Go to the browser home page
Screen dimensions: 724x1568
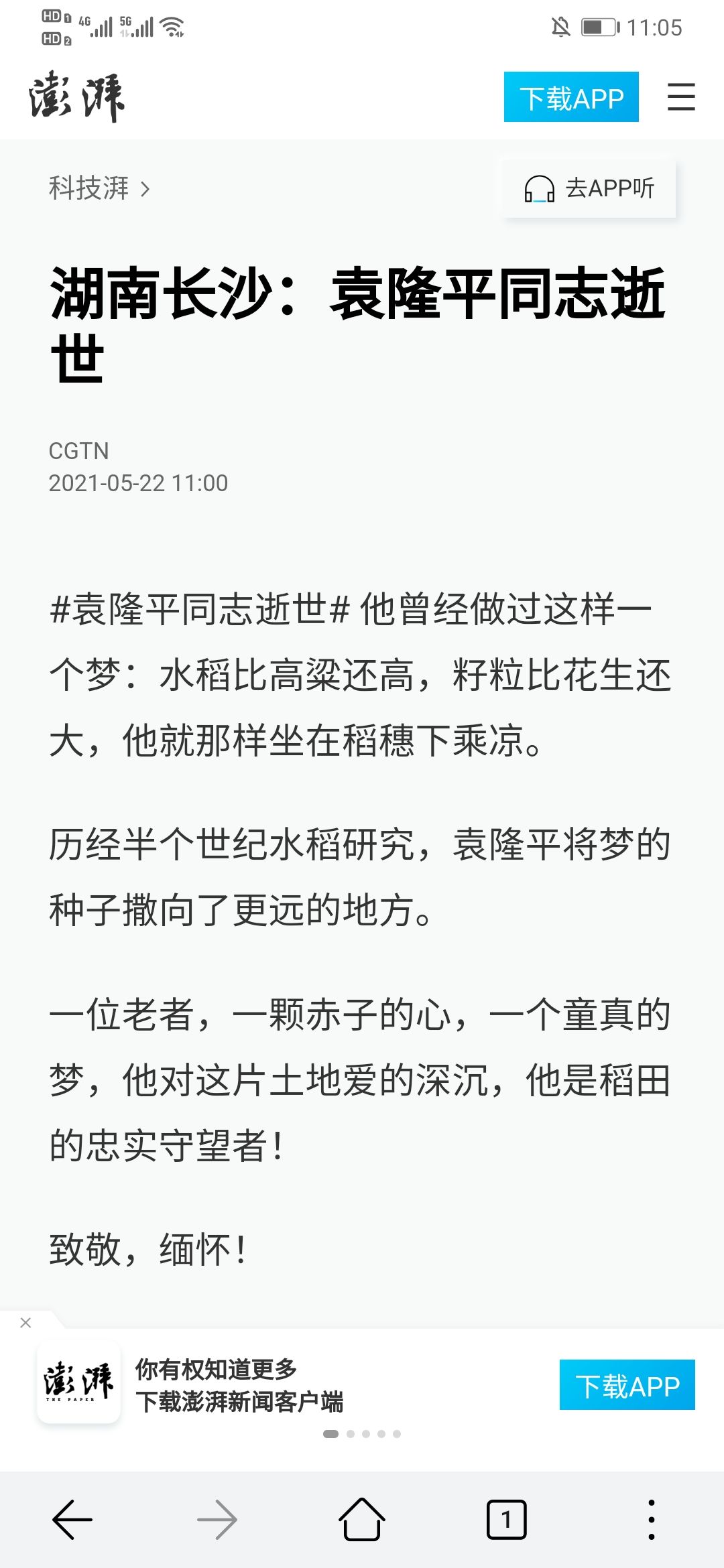(362, 1520)
